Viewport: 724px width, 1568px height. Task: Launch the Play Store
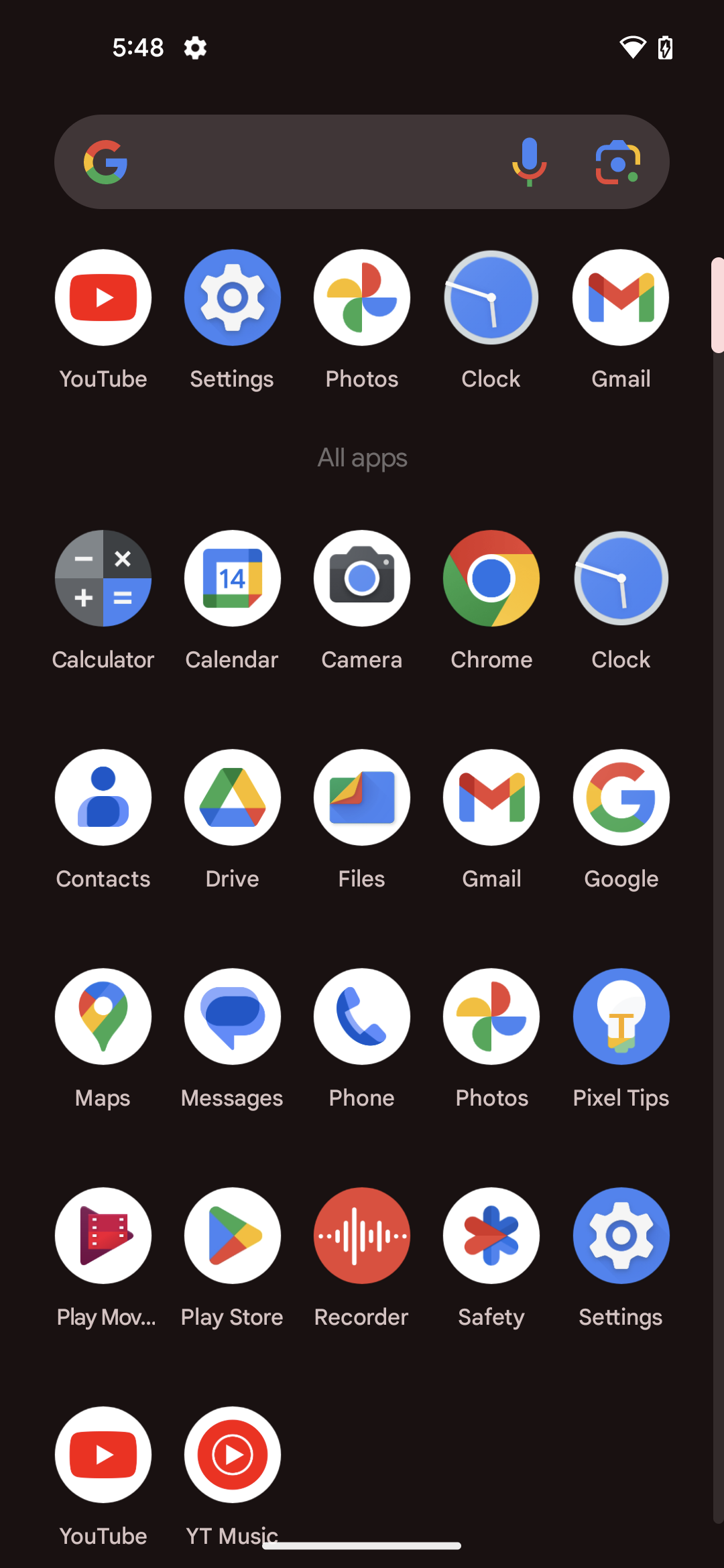[232, 1236]
